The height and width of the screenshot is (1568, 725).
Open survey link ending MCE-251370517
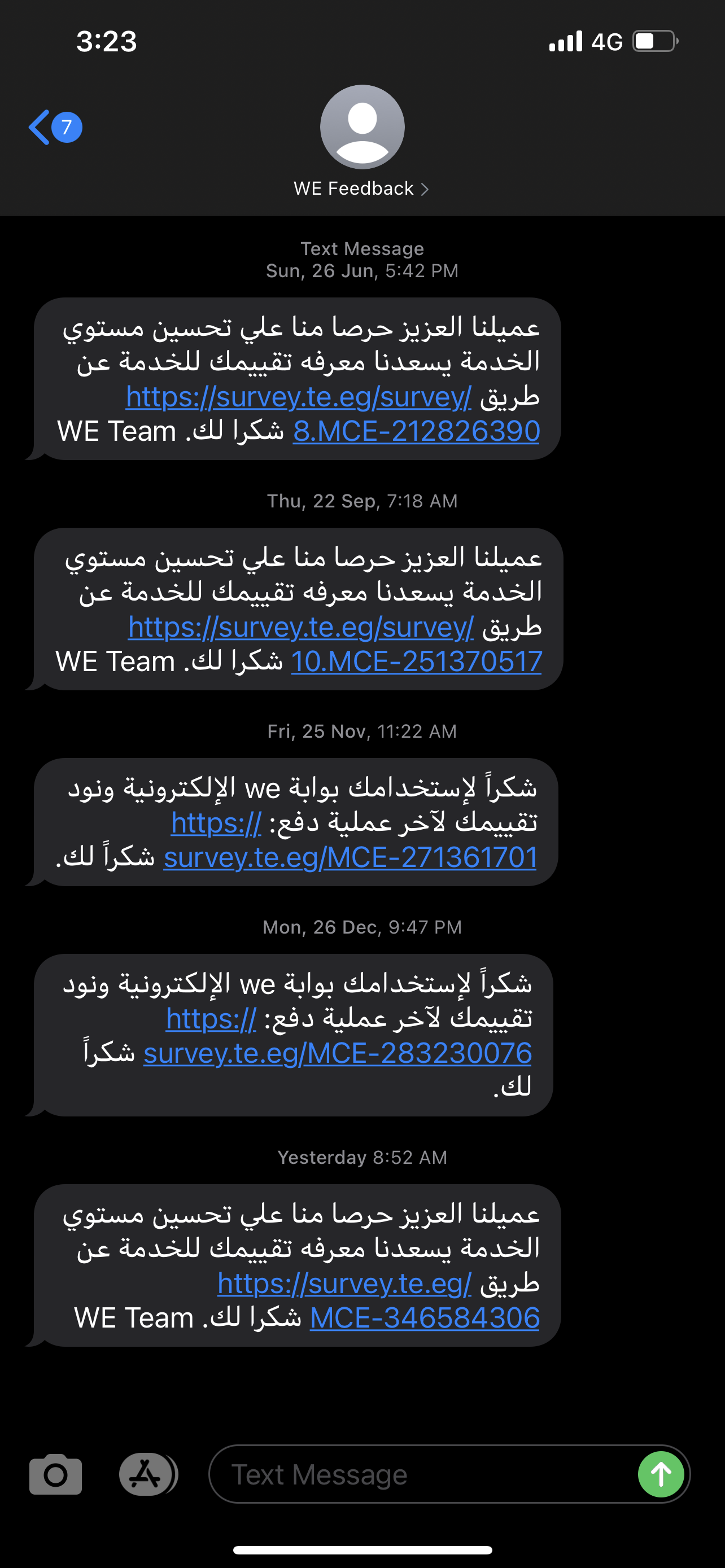pos(416,662)
